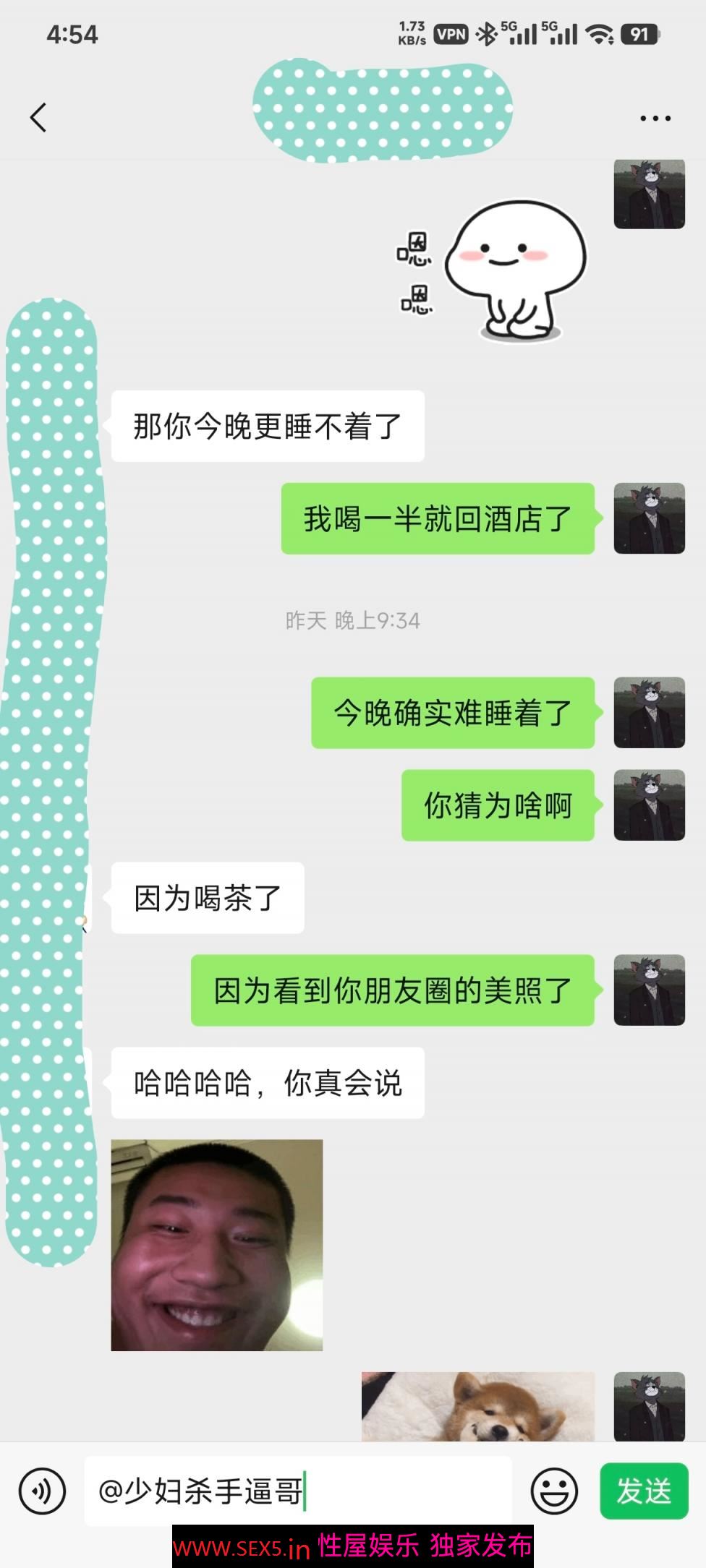Viewport: 706px width, 1568px height.
Task: Open the chat overflow menu
Action: tap(655, 118)
